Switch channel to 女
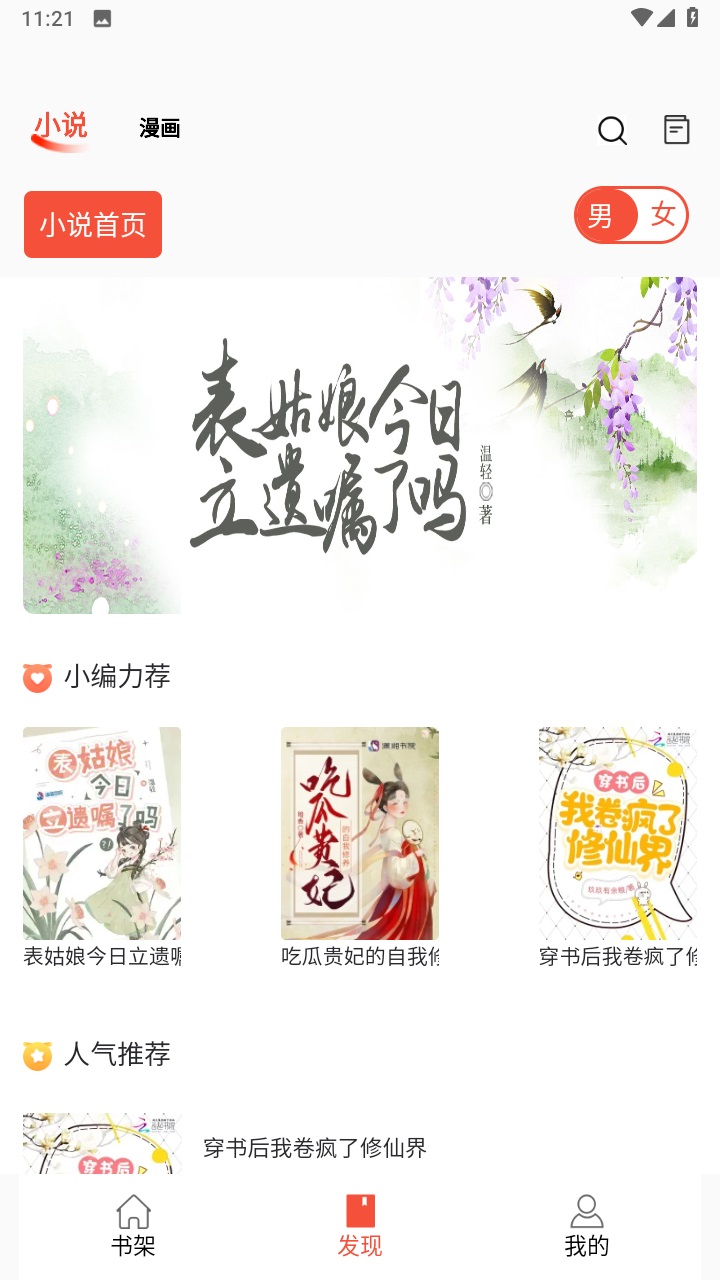The image size is (720, 1280). tap(663, 215)
